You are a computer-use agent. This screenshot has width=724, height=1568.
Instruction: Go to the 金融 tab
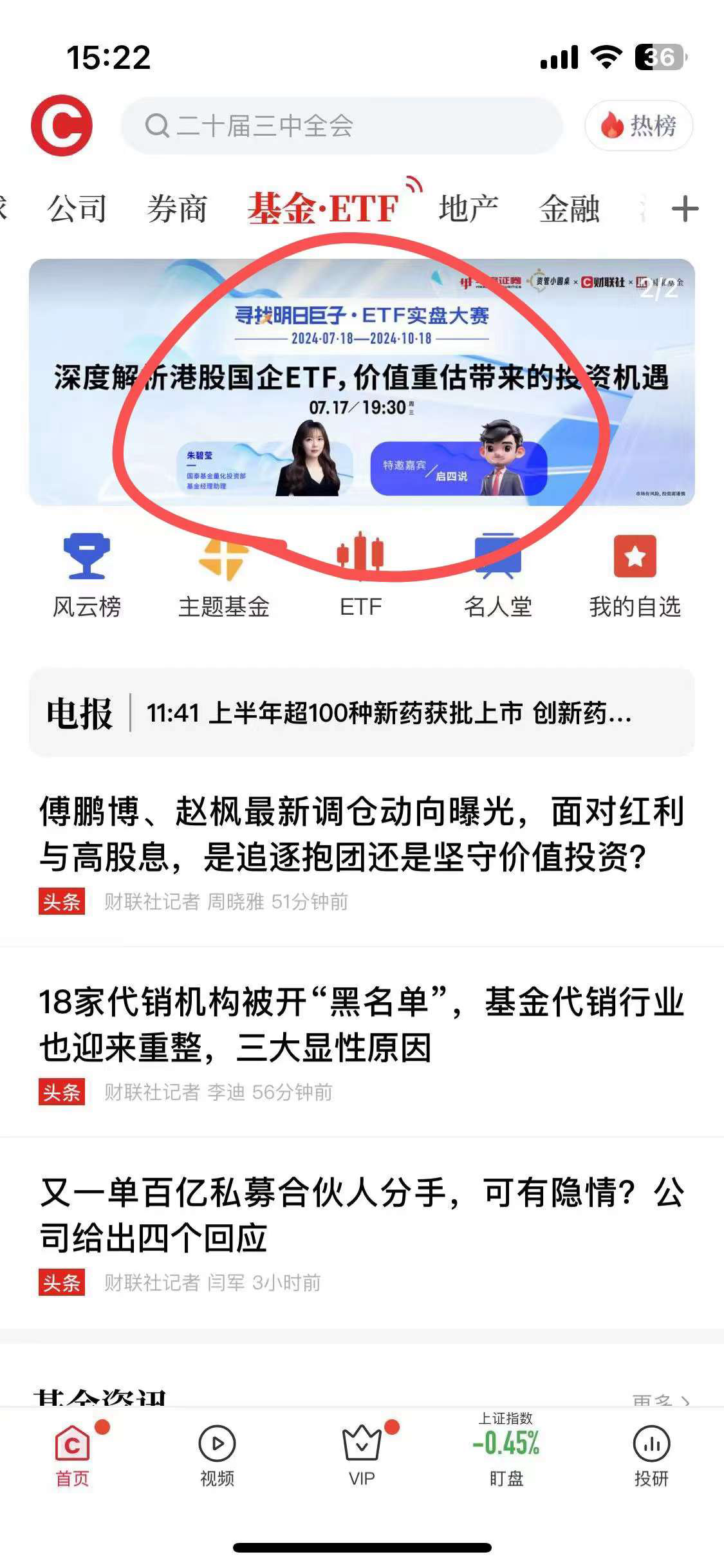tap(569, 209)
